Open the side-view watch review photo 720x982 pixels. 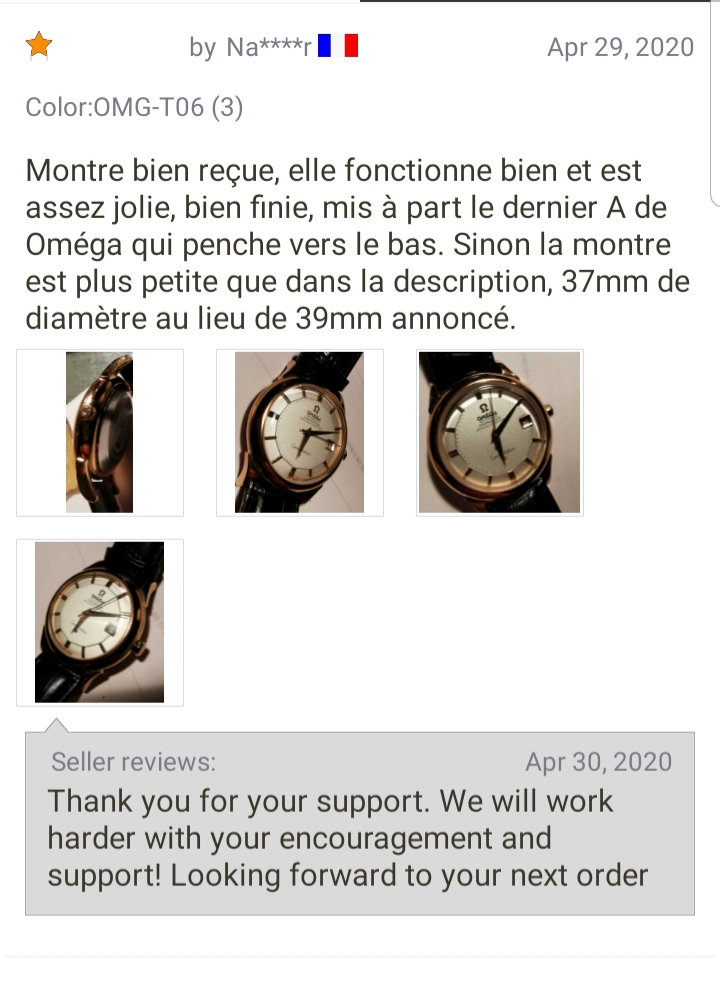(x=100, y=432)
